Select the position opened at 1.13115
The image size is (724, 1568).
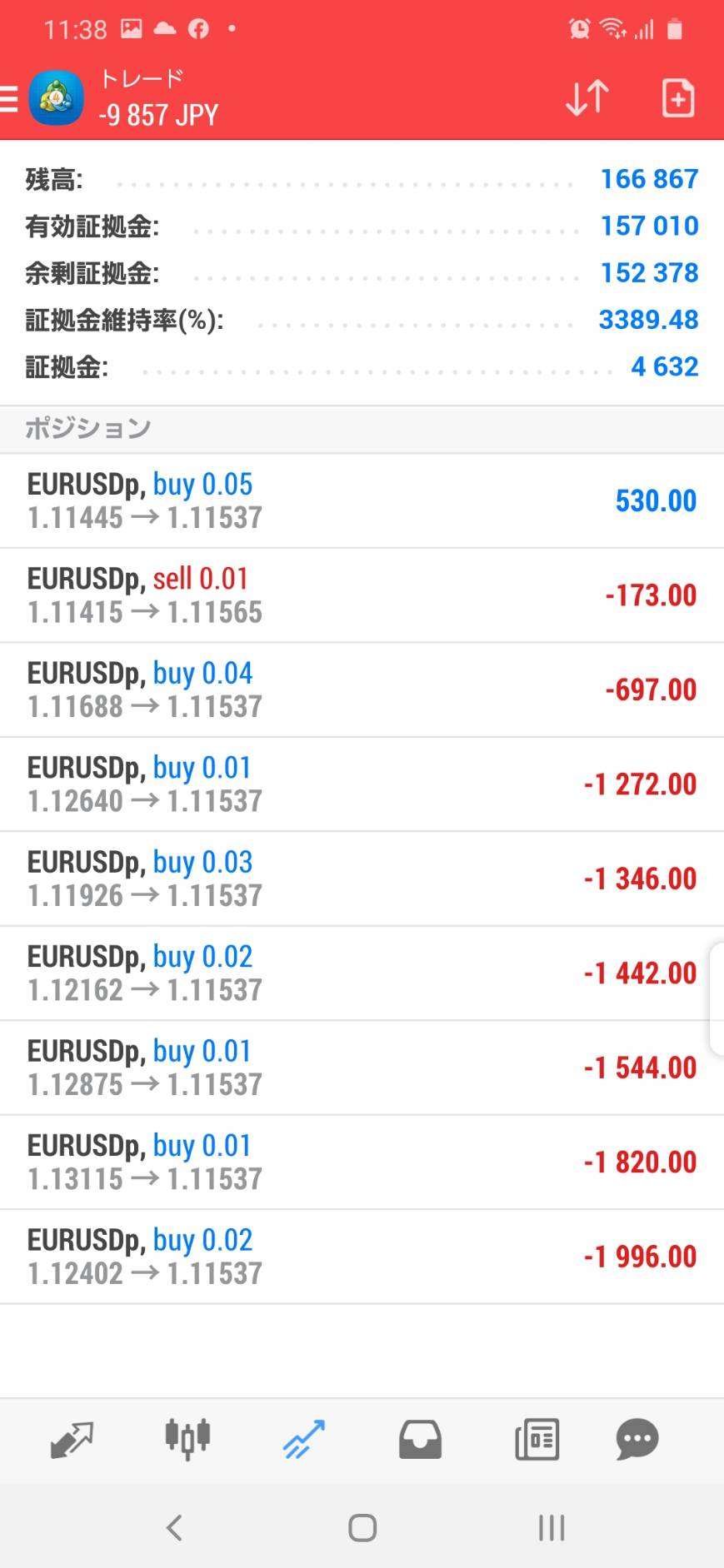point(362,1162)
